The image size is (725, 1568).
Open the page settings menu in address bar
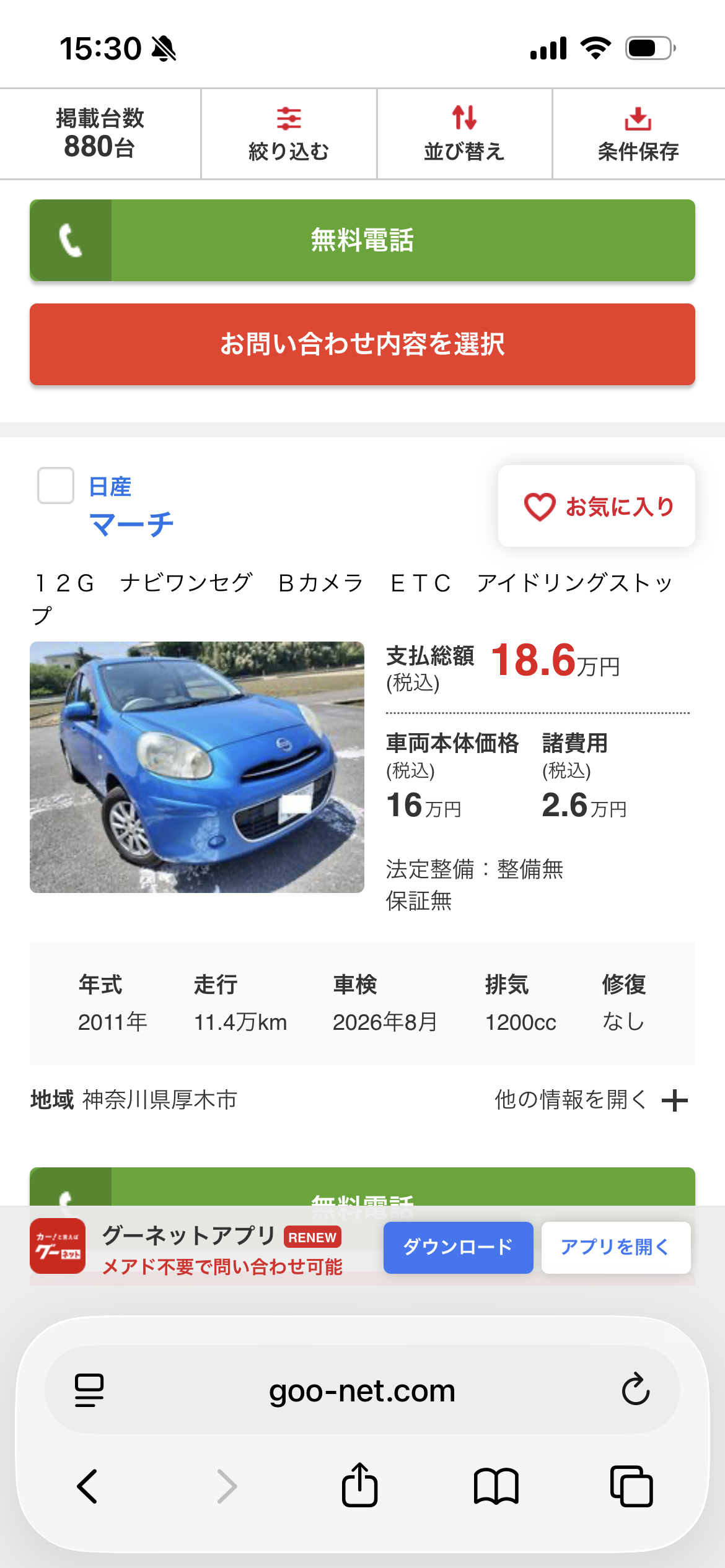pyautogui.click(x=89, y=1390)
